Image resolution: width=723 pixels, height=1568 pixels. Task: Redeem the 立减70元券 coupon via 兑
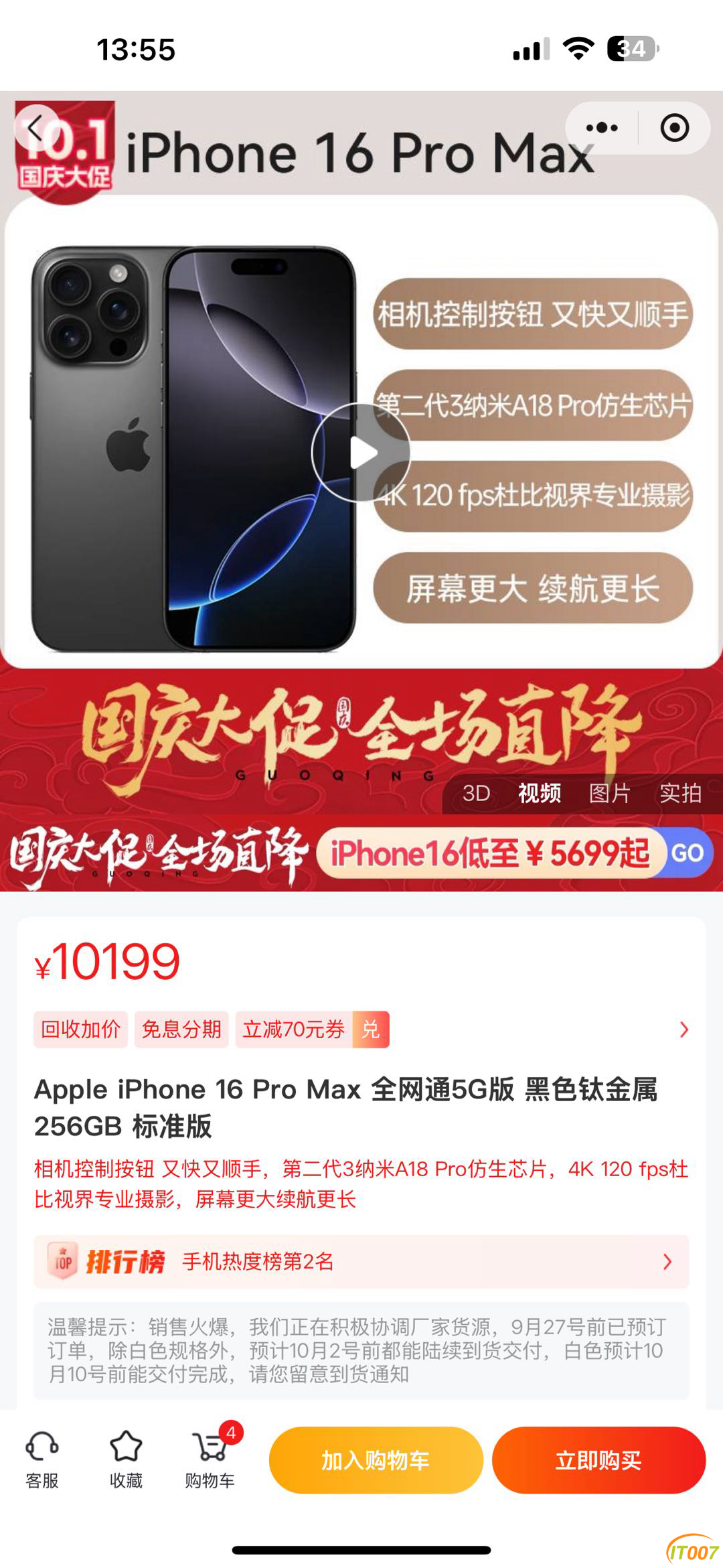click(371, 1029)
